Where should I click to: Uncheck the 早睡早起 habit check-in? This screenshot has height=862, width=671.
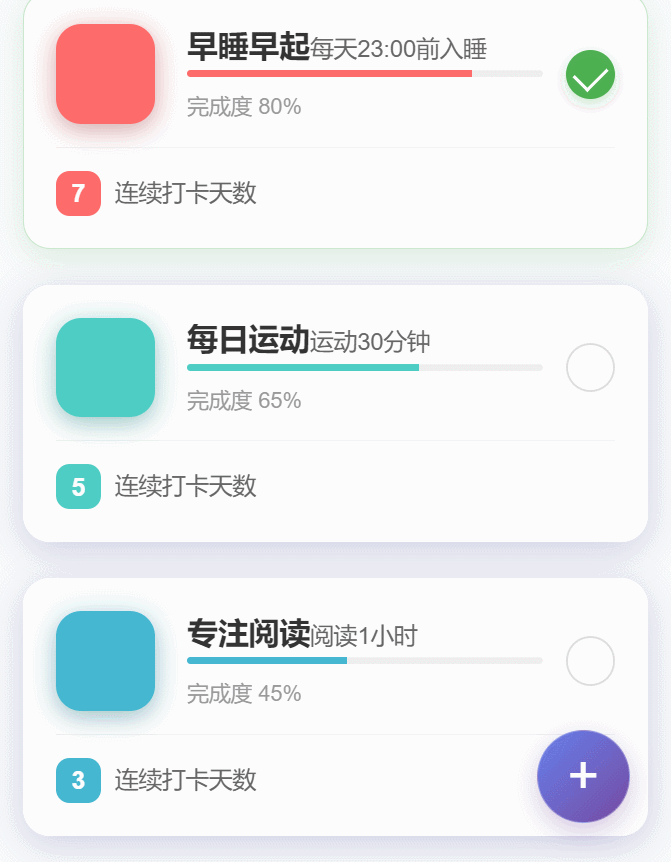590,75
